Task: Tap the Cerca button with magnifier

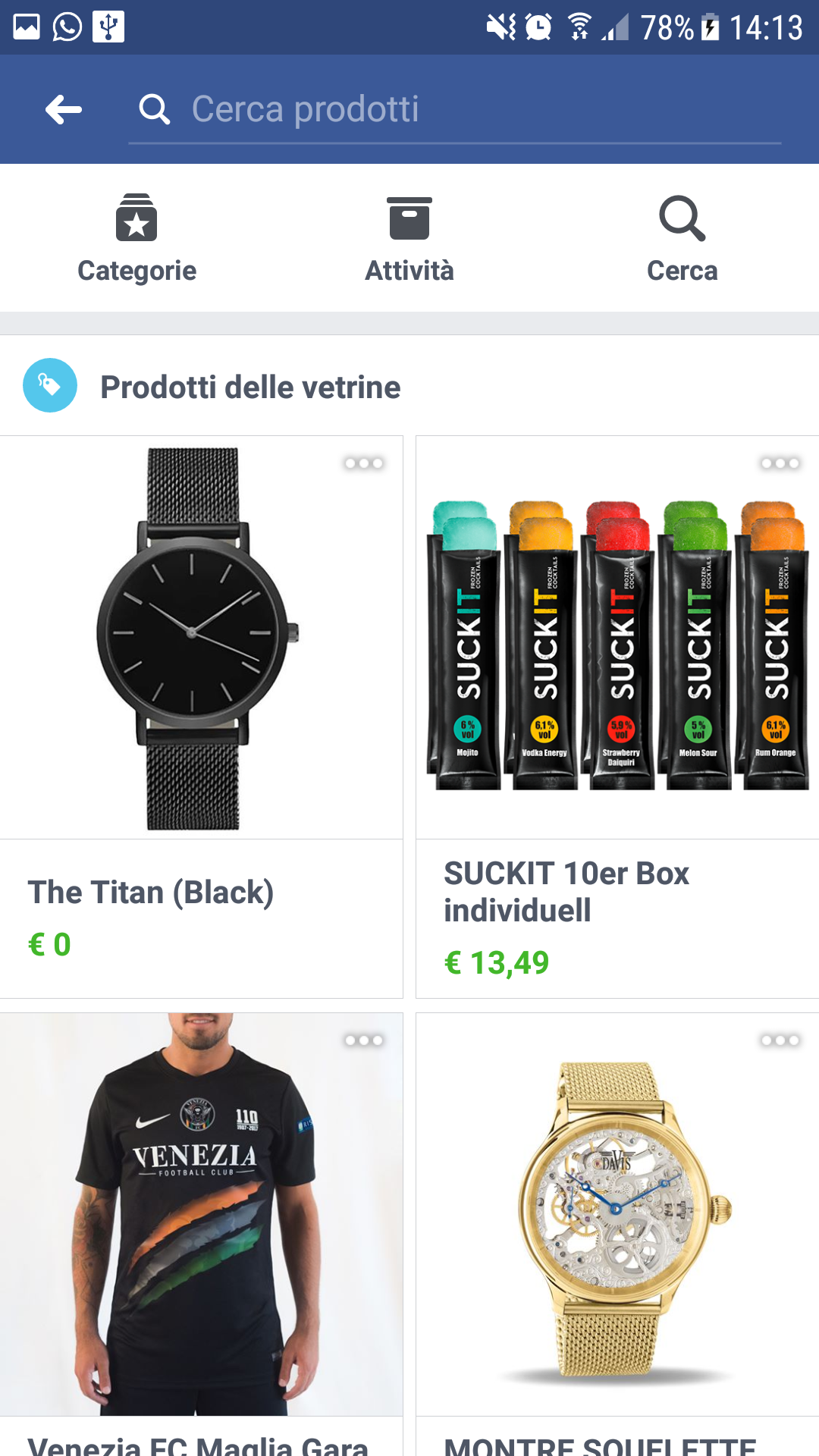Action: tap(682, 239)
